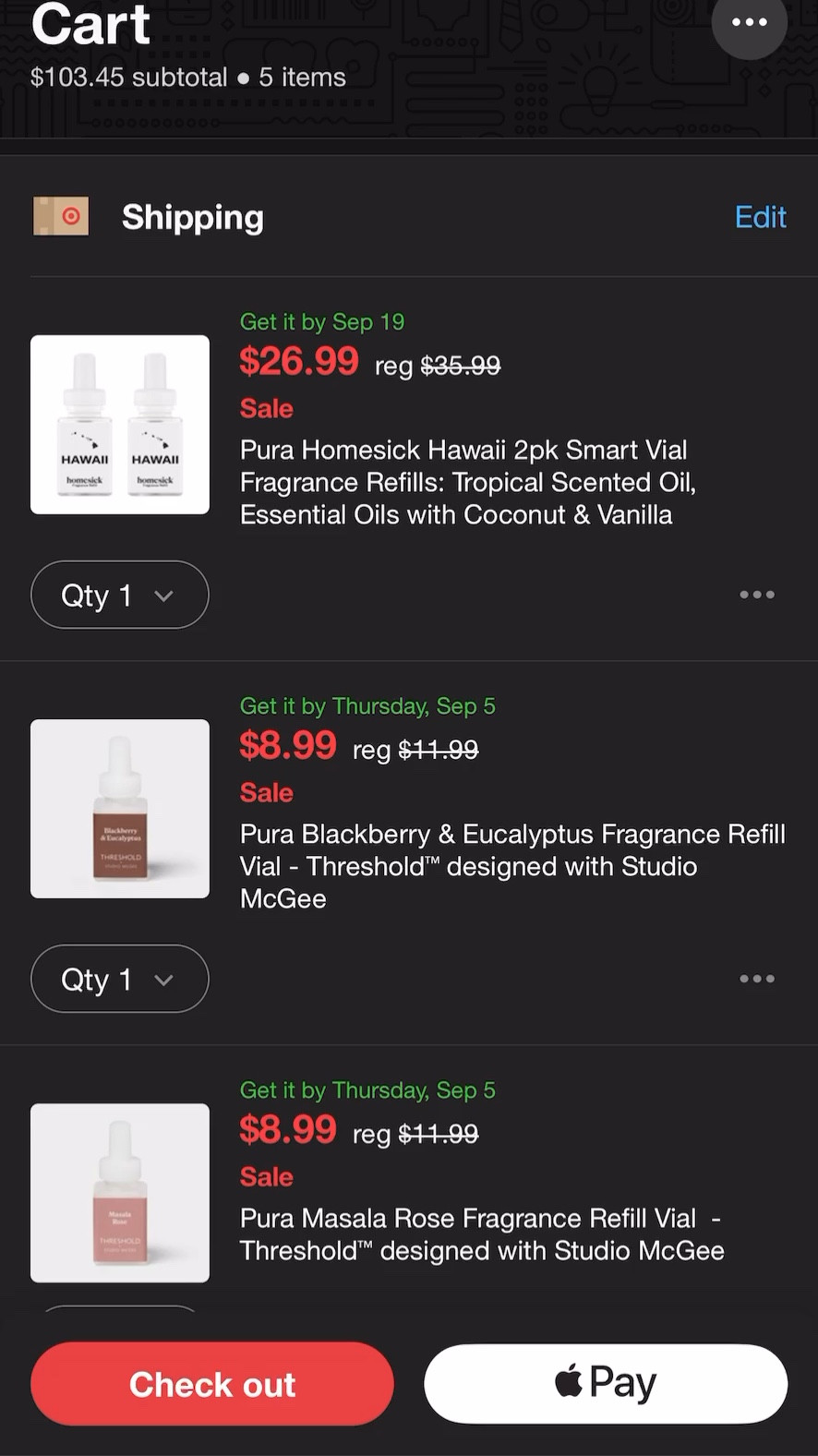The height and width of the screenshot is (1456, 818).
Task: Click the Sale label on Hawaii item
Action: [x=266, y=408]
